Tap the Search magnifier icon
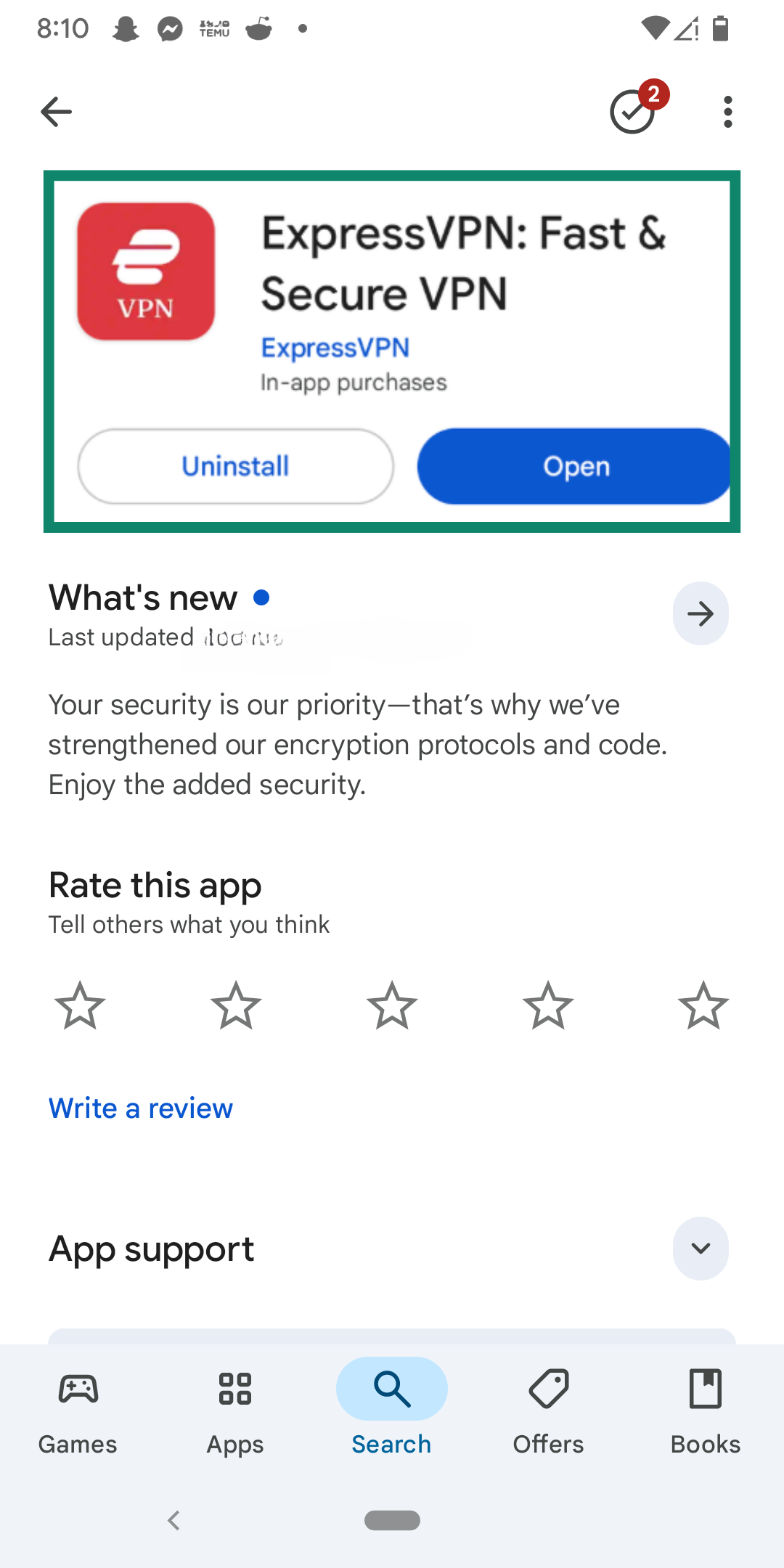This screenshot has height=1568, width=784. pos(391,1388)
